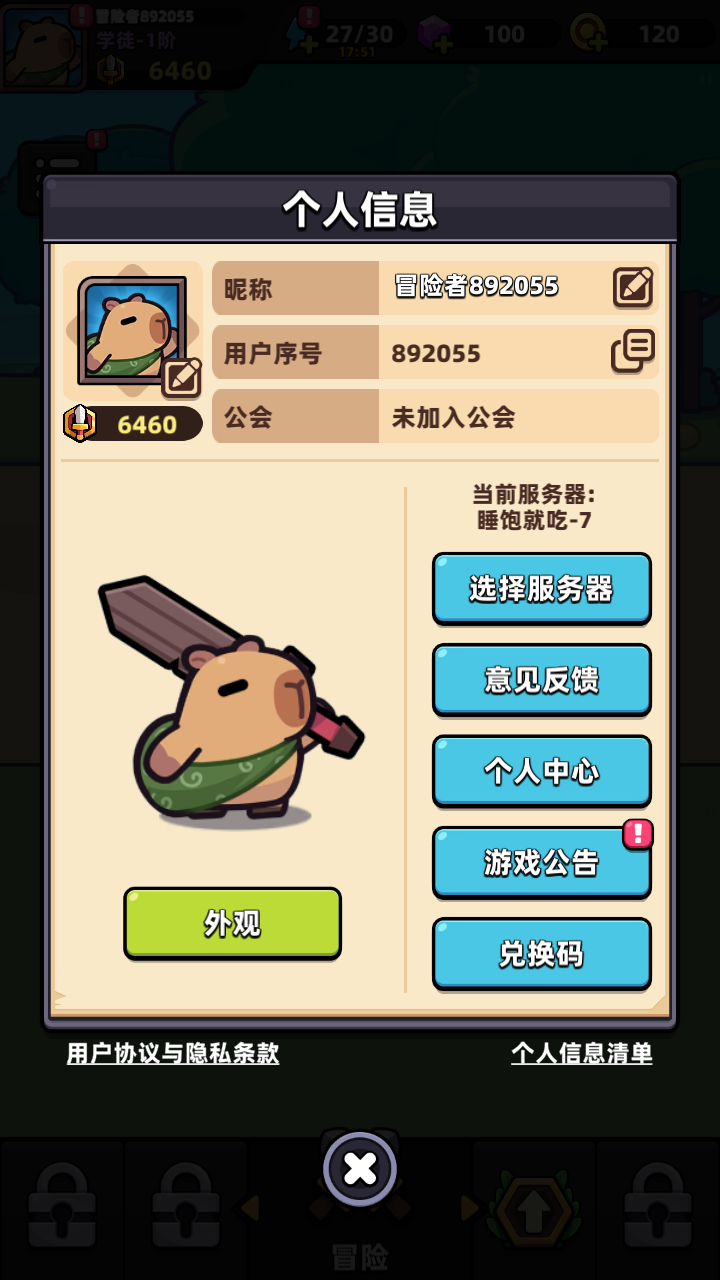Viewport: 720px width, 1280px height.
Task: Read 用户协议与隐私条款
Action: point(173,1053)
